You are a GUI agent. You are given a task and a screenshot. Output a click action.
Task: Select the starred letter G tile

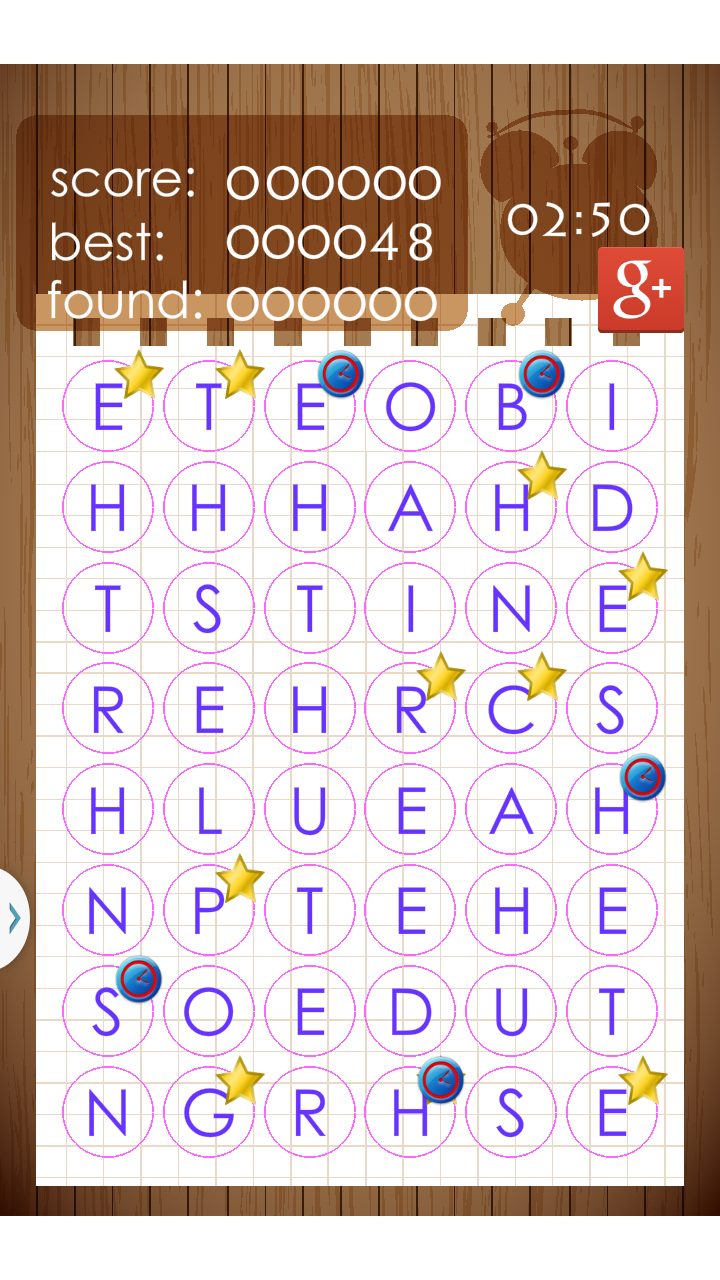[208, 1112]
